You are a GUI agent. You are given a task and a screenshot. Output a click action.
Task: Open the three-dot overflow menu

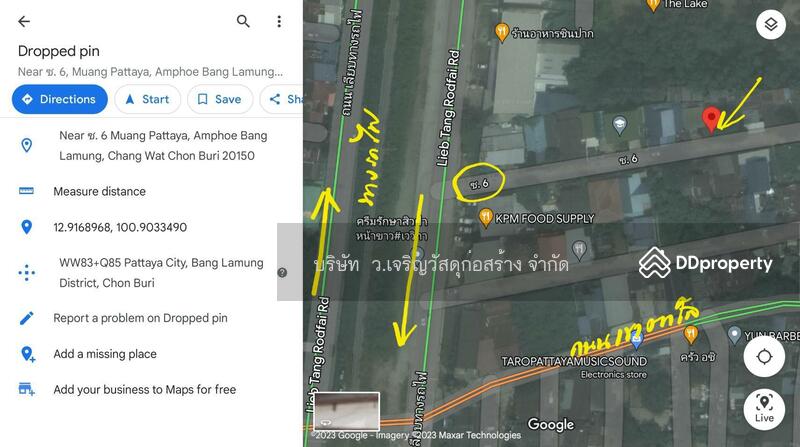click(279, 21)
